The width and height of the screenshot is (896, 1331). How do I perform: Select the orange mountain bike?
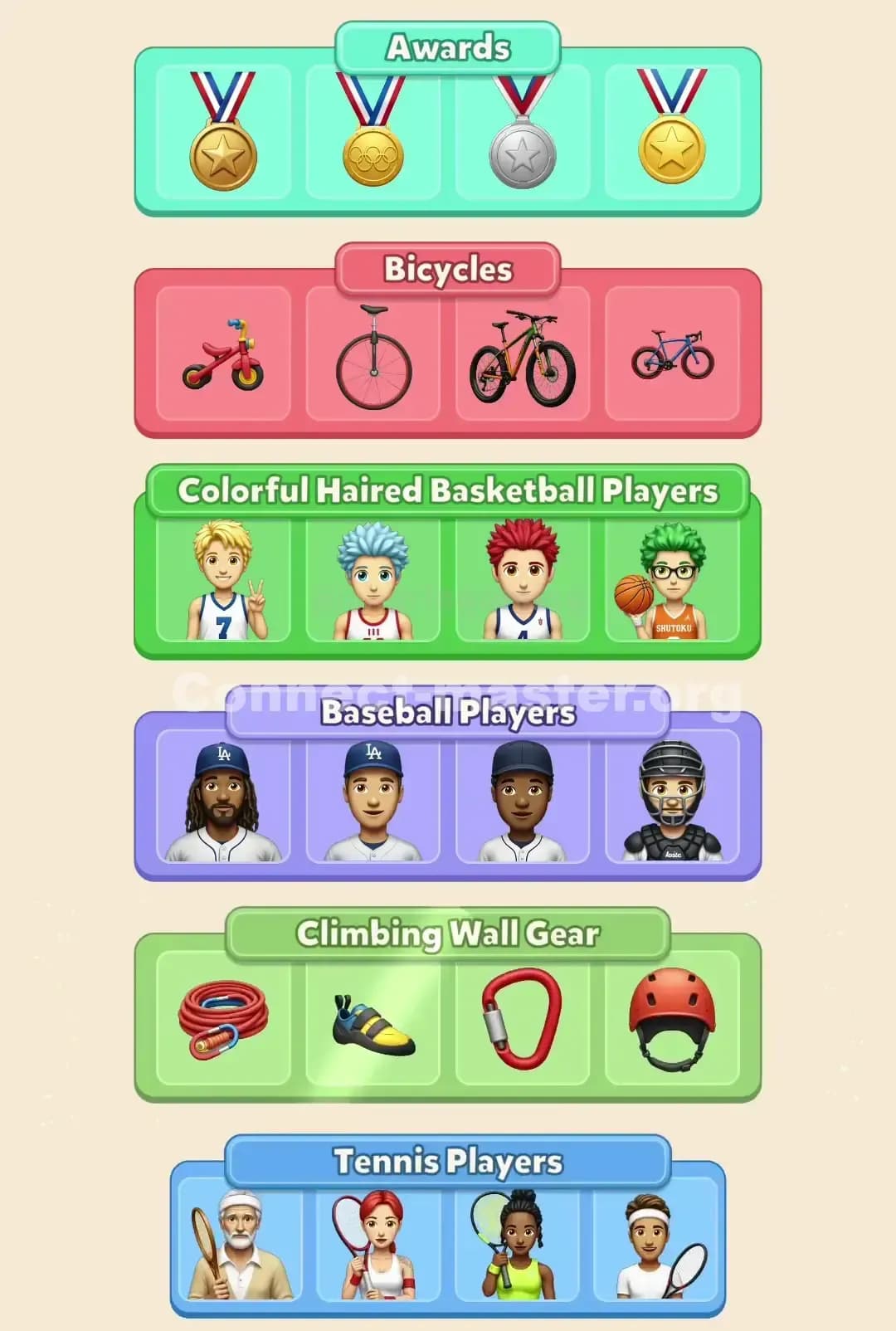(x=521, y=353)
